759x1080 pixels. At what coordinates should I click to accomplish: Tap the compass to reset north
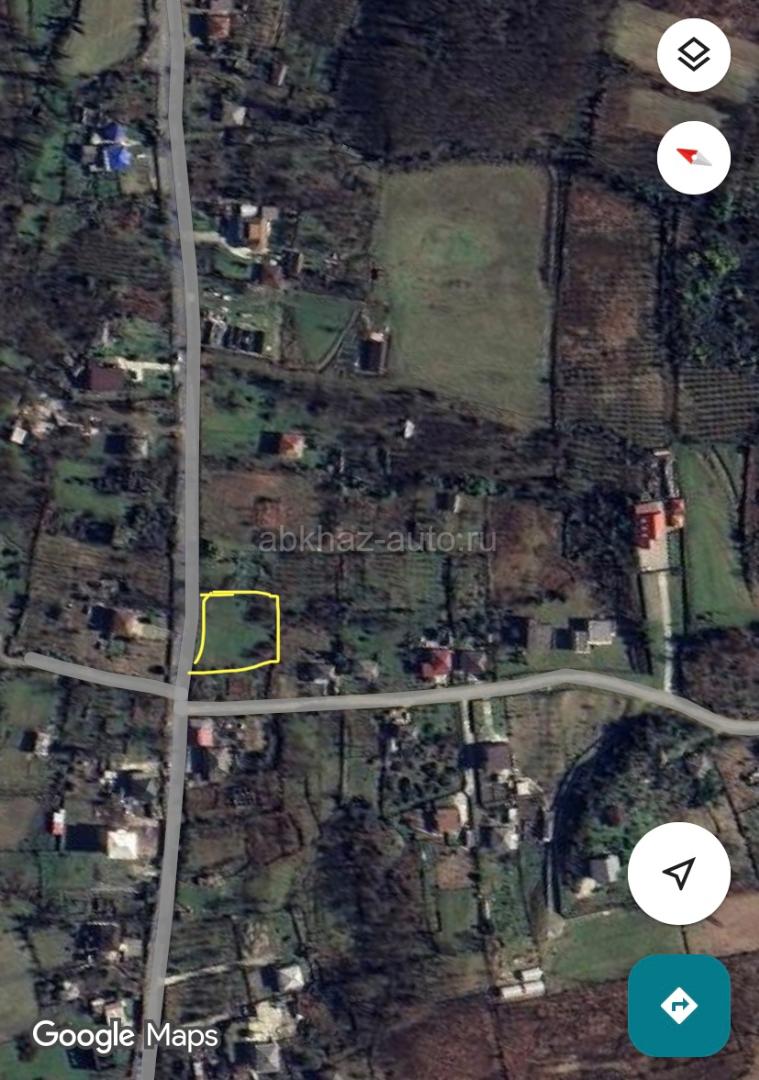pyautogui.click(x=693, y=157)
